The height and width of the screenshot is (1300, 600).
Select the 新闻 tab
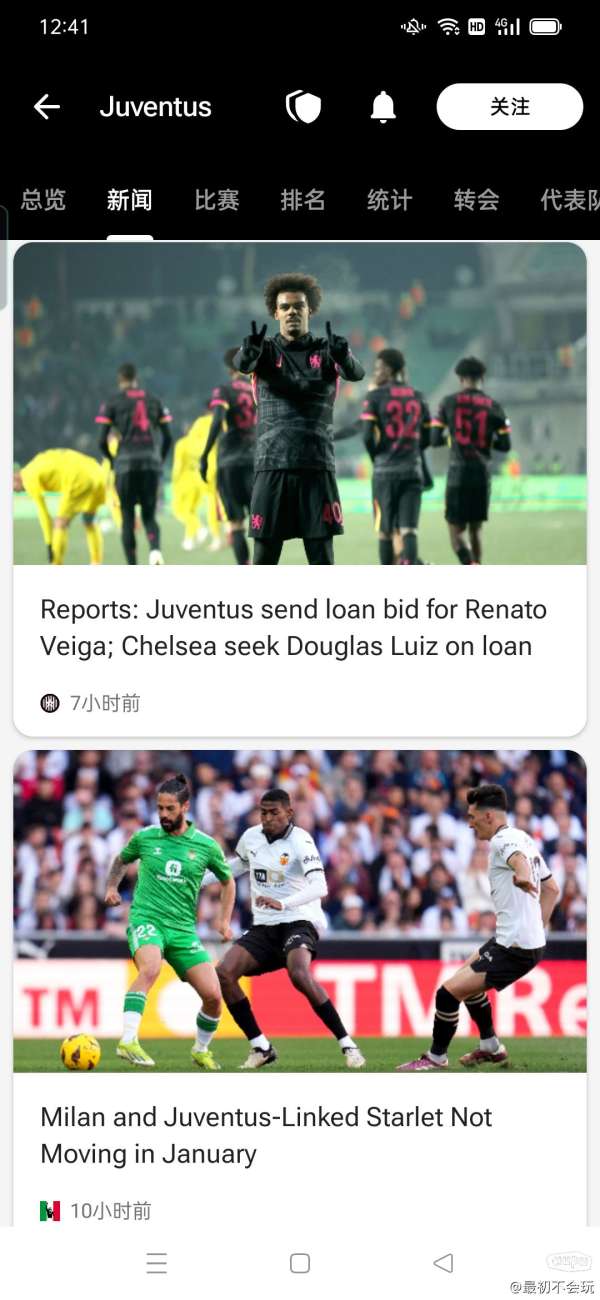[130, 200]
